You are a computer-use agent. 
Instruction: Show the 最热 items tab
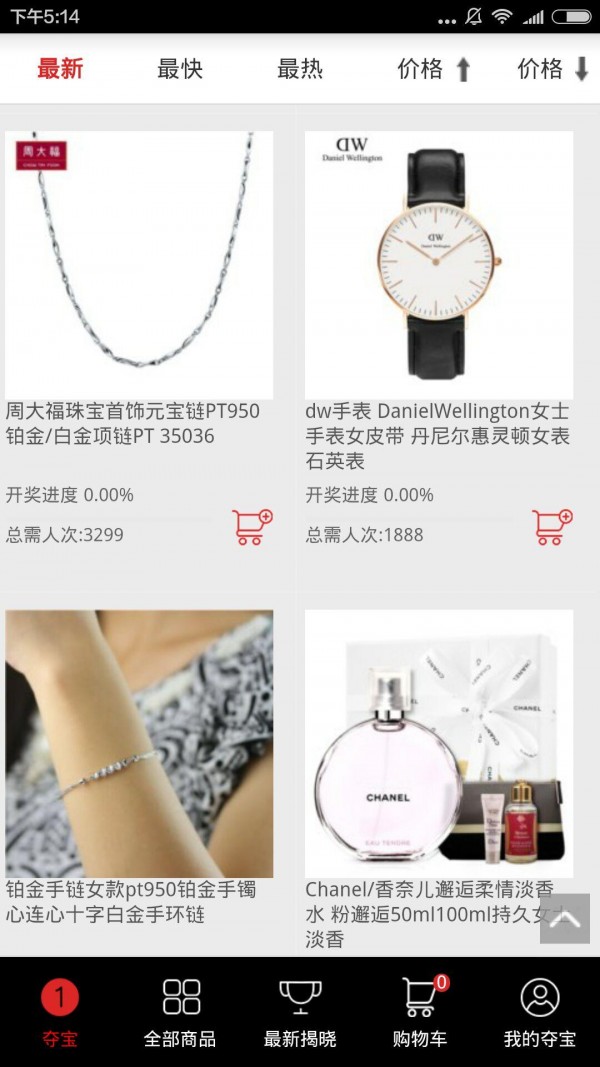pyautogui.click(x=300, y=69)
